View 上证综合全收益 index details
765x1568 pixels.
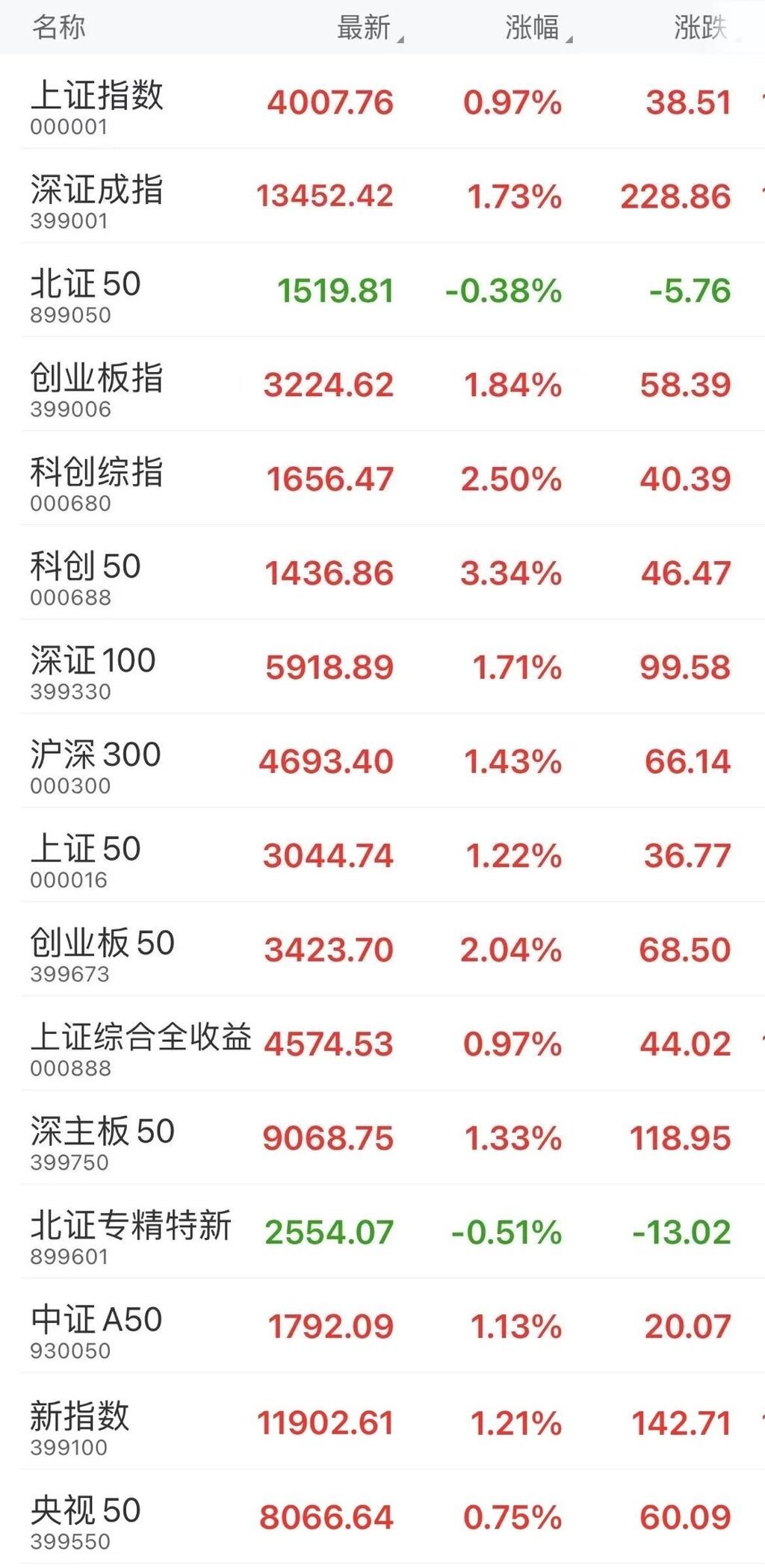[x=140, y=1044]
